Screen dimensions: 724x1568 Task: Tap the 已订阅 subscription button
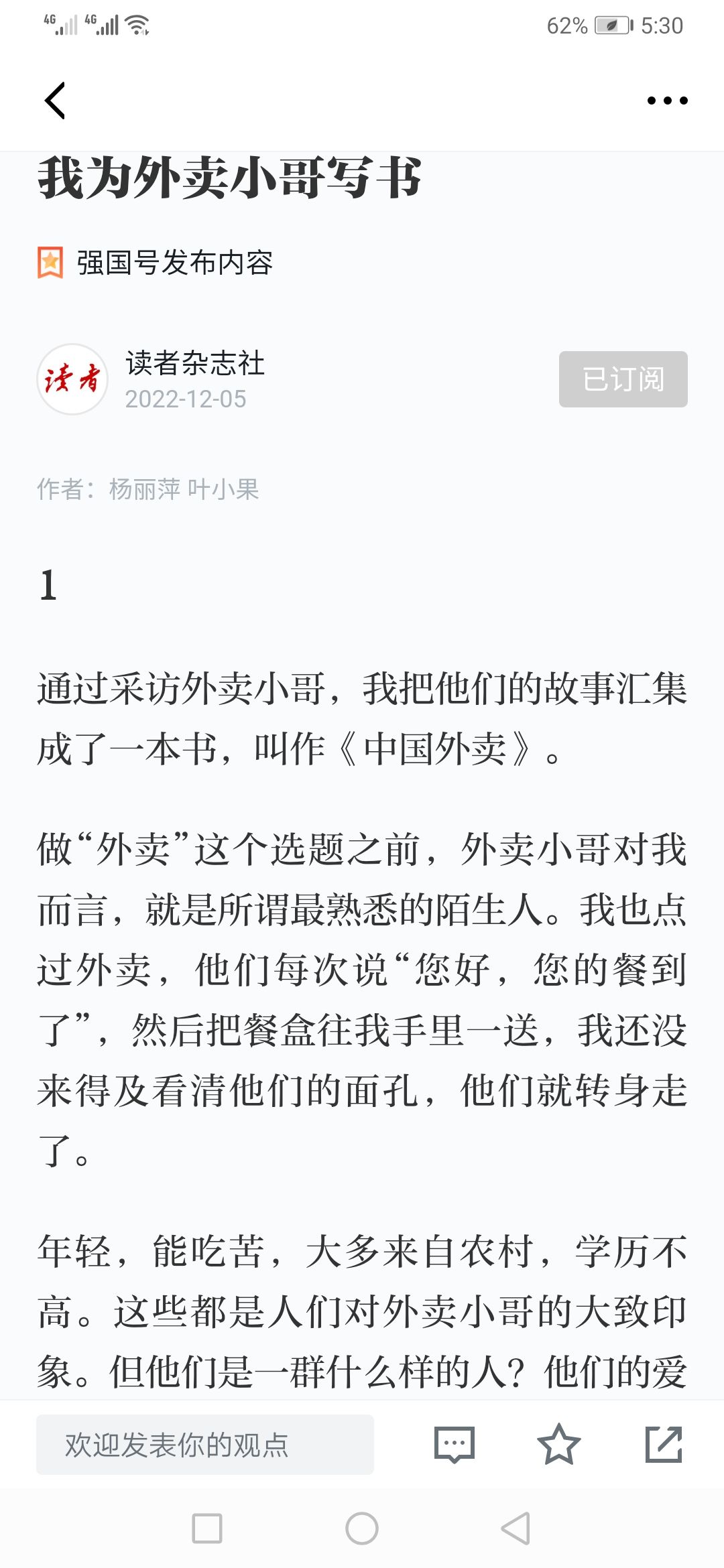coord(623,379)
